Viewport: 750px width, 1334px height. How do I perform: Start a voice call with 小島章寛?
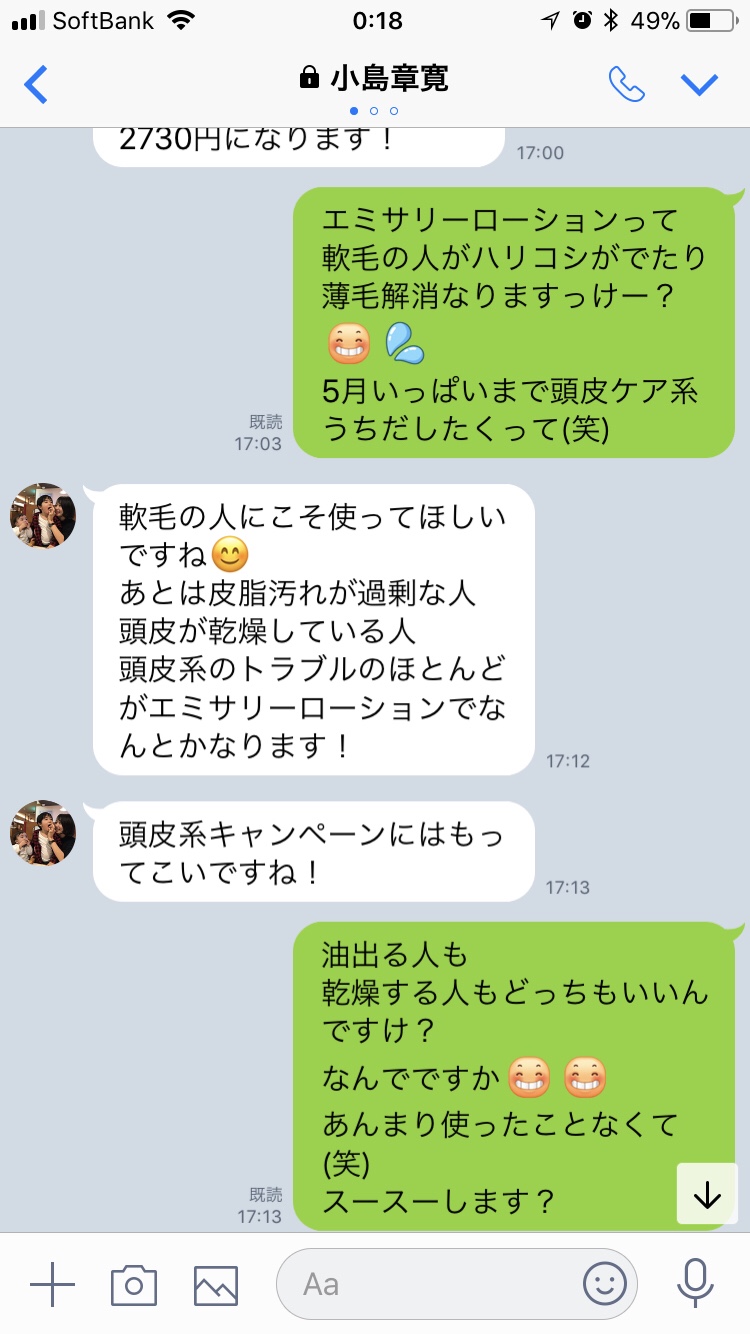(627, 84)
